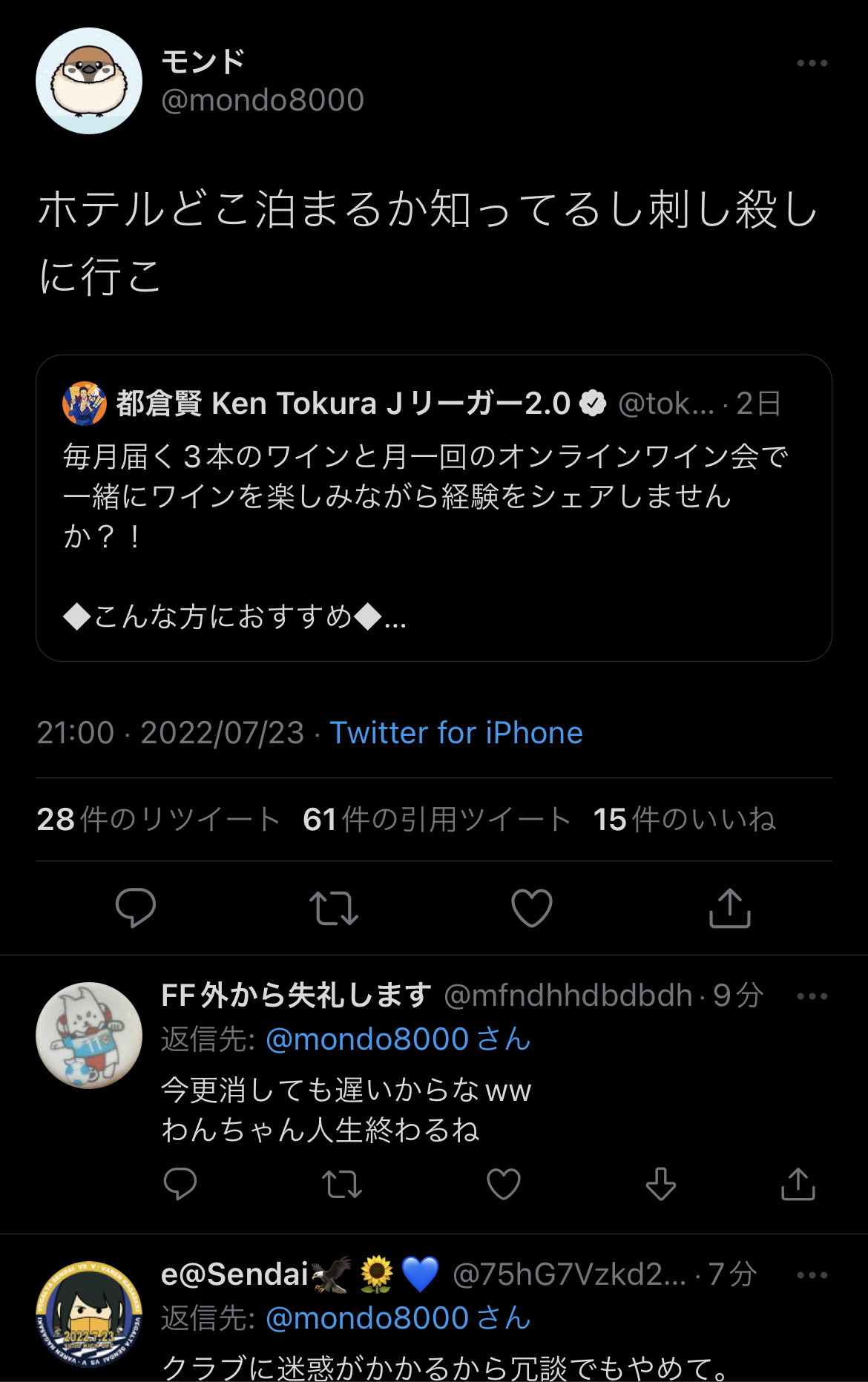Screen dimensions: 868x1382
Task: View the 61 quote tweets
Action: pos(436,820)
